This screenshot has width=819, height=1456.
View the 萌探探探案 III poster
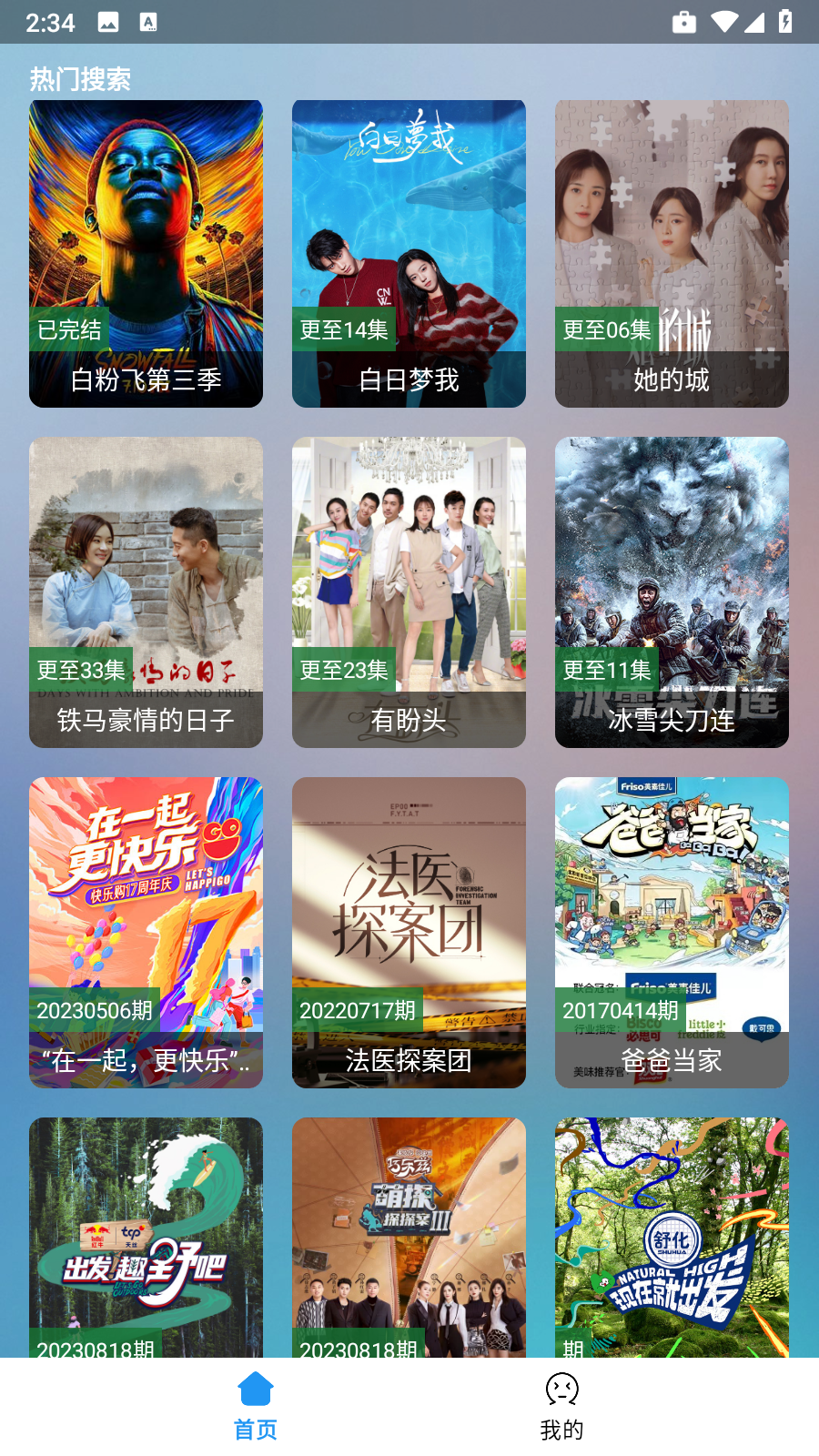tap(409, 1238)
